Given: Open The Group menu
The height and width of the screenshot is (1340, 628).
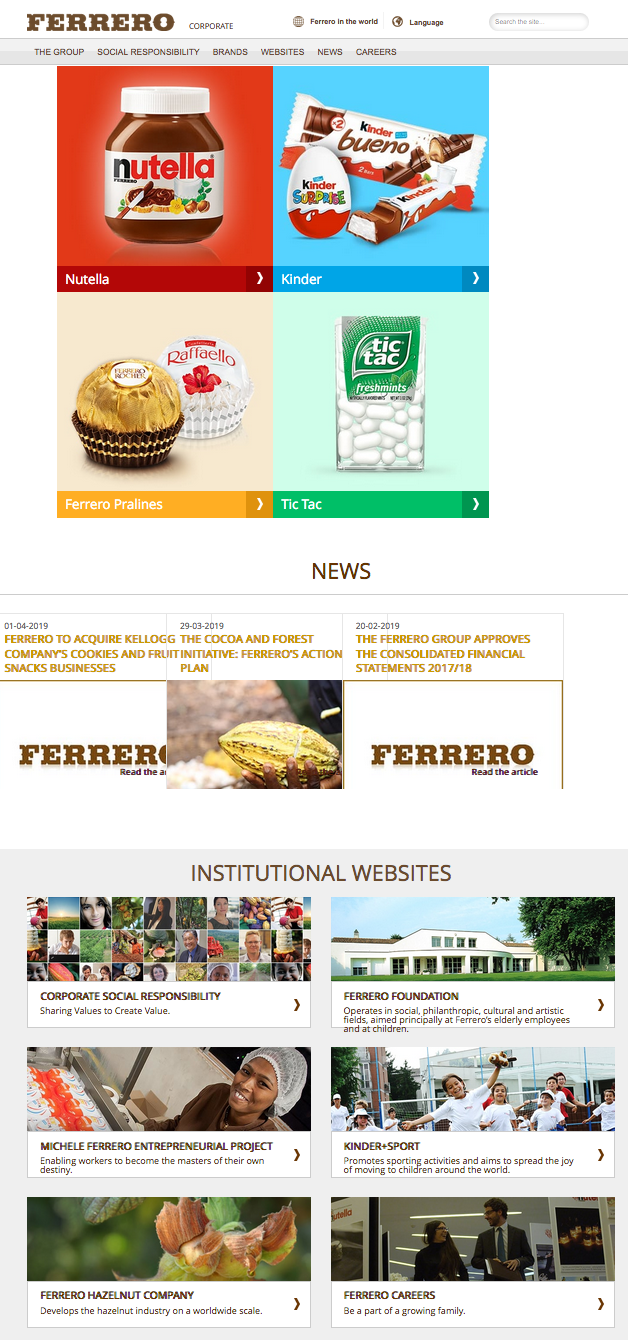Looking at the screenshot, I should (59, 52).
